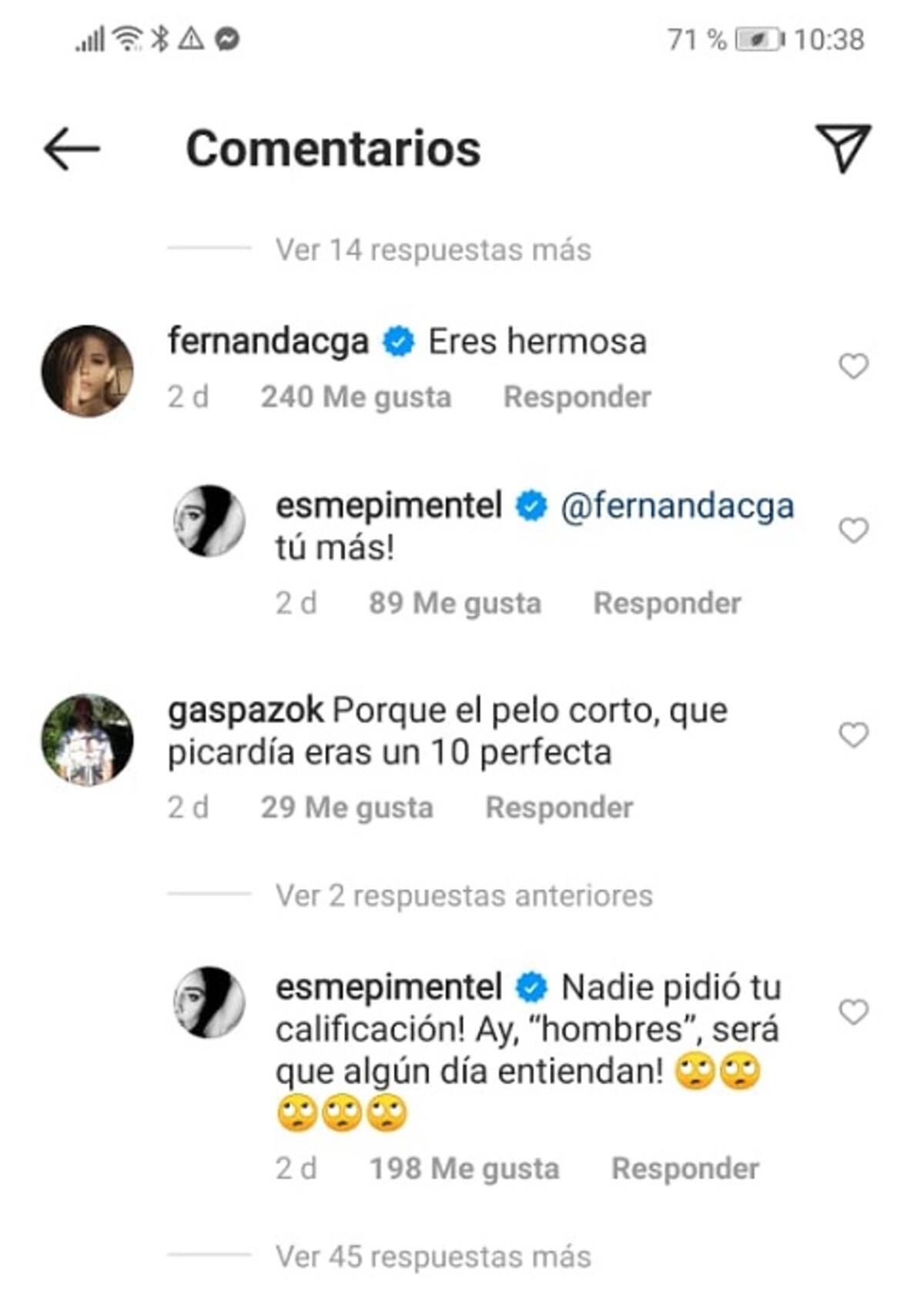Like esmepimentel's "Nadie pidió tu calificación" reply
The height and width of the screenshot is (1308, 924).
point(853,1012)
